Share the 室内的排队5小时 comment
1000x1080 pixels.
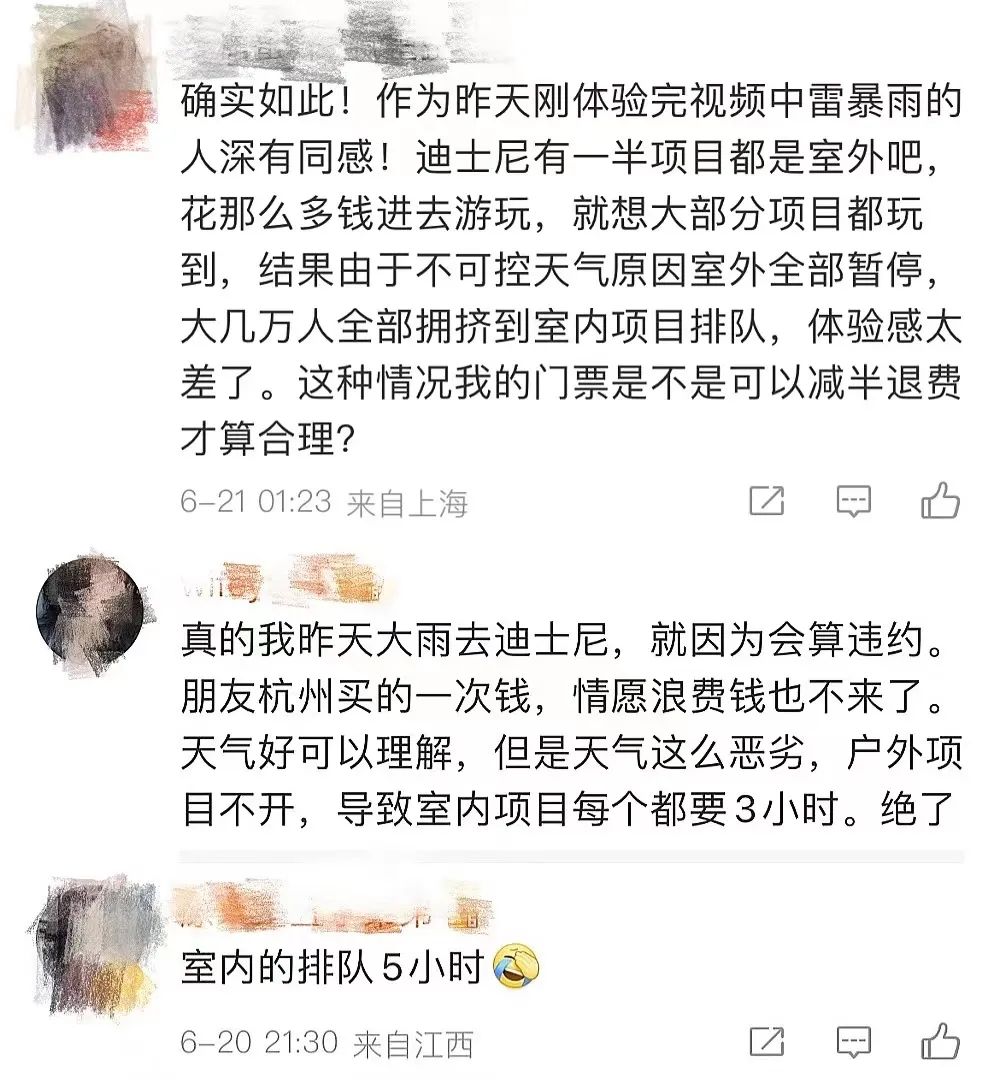(x=767, y=1041)
